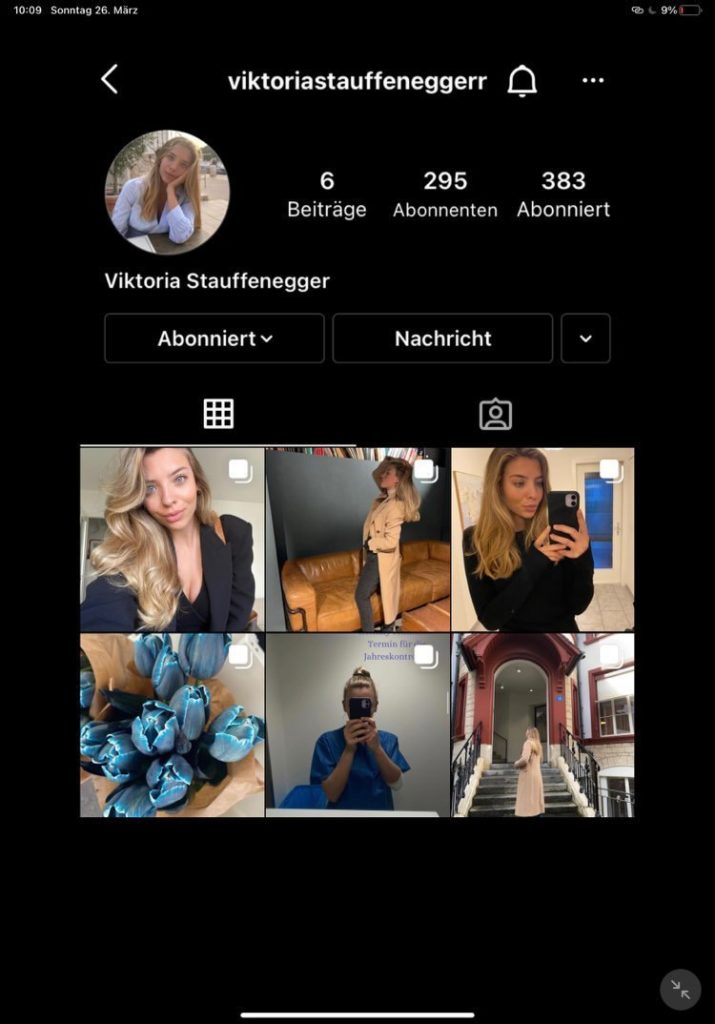Open the post with the red entrance stairs

click(543, 725)
